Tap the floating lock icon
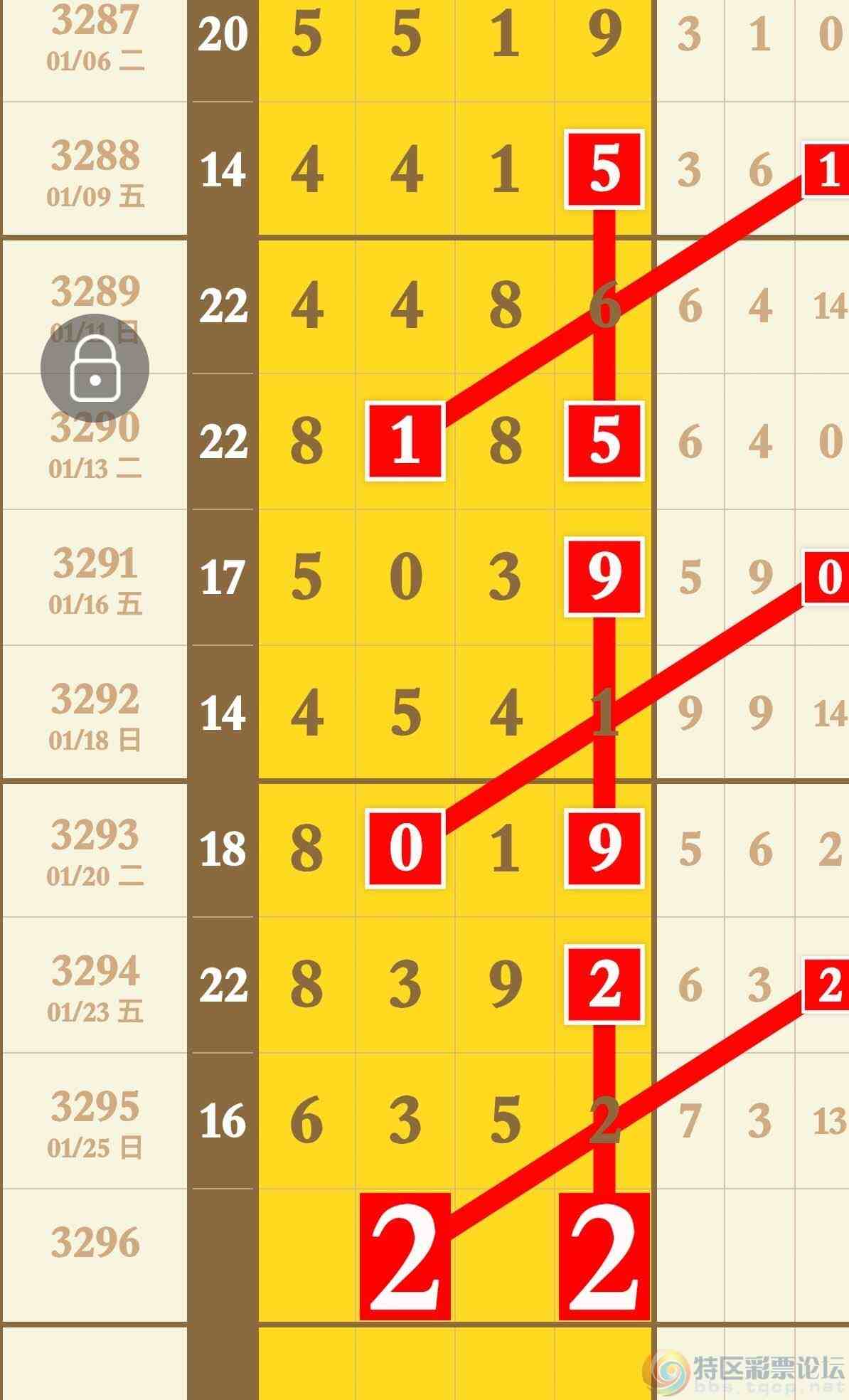Screen dimensions: 849x1400 (x=95, y=368)
